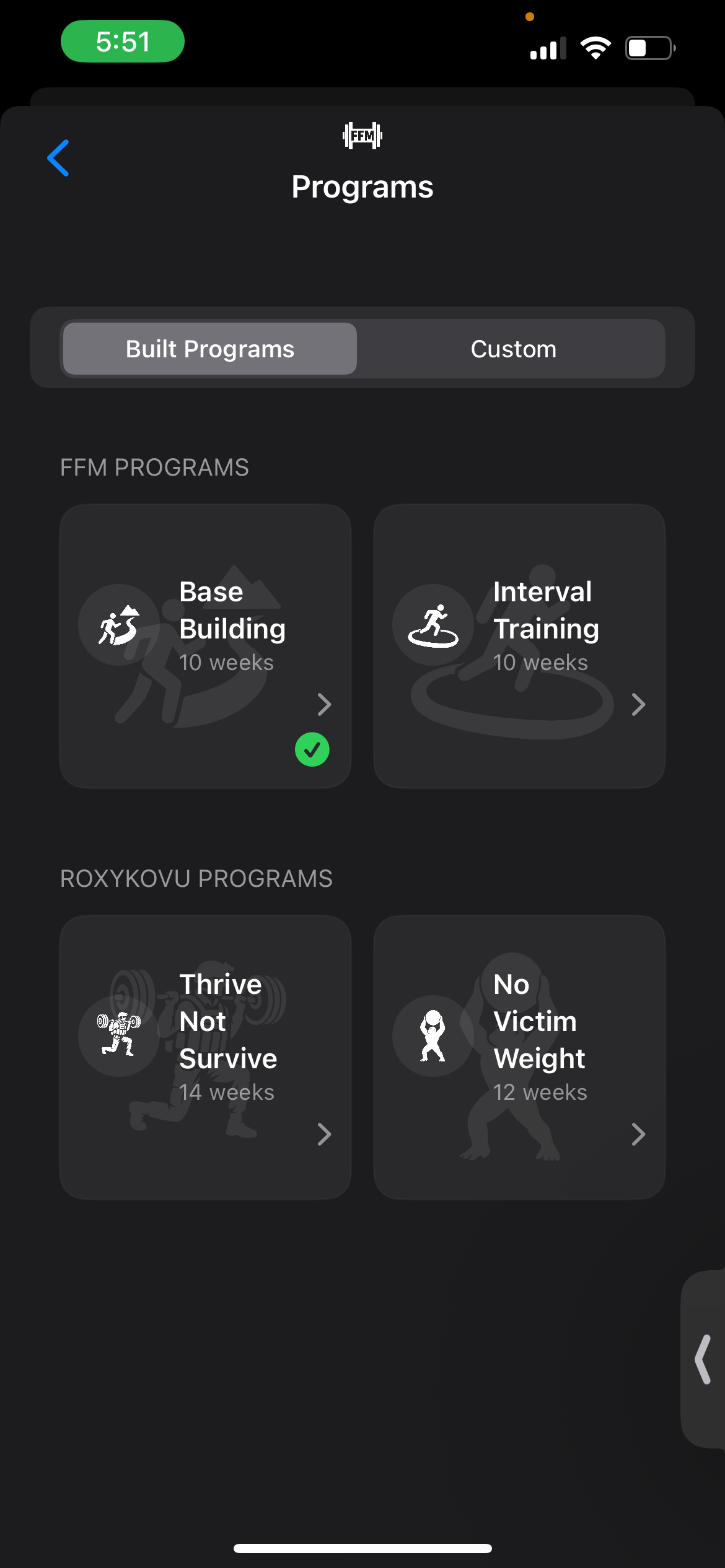Switch to the Custom tab

(513, 349)
